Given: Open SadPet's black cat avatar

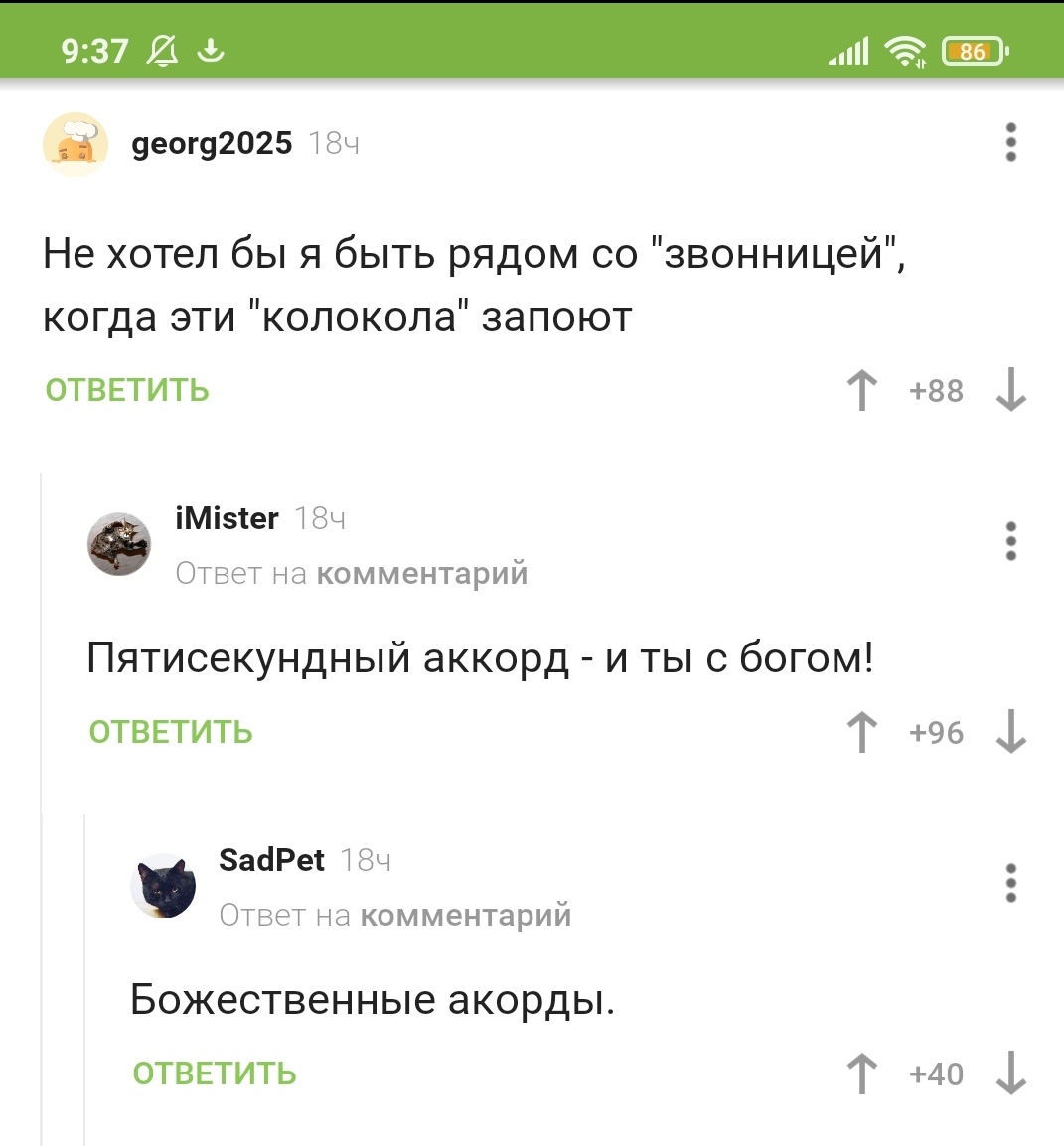Looking at the screenshot, I should [163, 885].
